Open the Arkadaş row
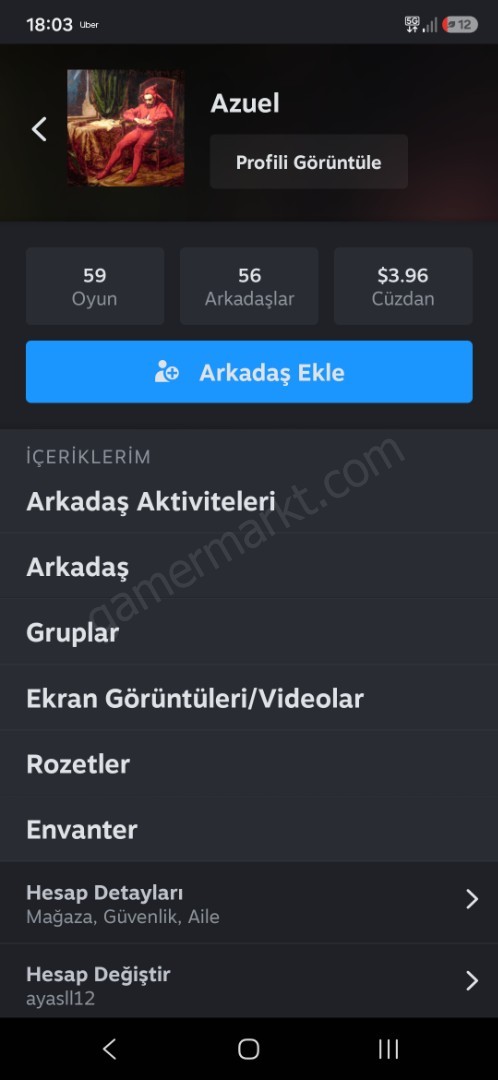This screenshot has width=498, height=1080. coord(249,566)
